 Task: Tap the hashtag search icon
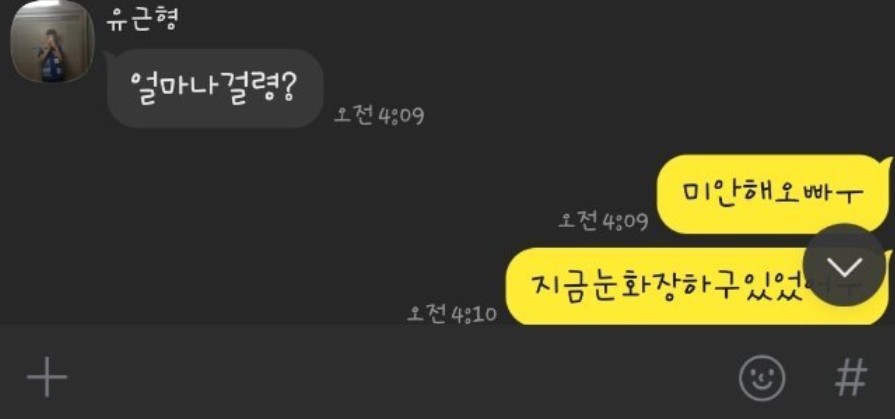(850, 378)
